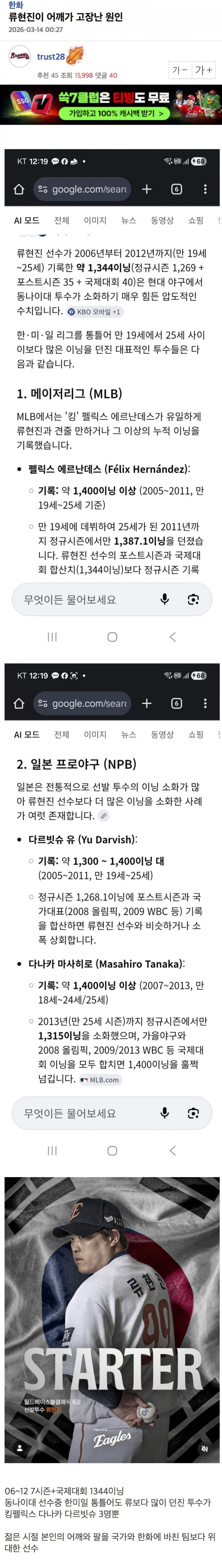Open the SSG 쓱7클럽 ad banner
The height and width of the screenshot is (1568, 222).
point(111,105)
